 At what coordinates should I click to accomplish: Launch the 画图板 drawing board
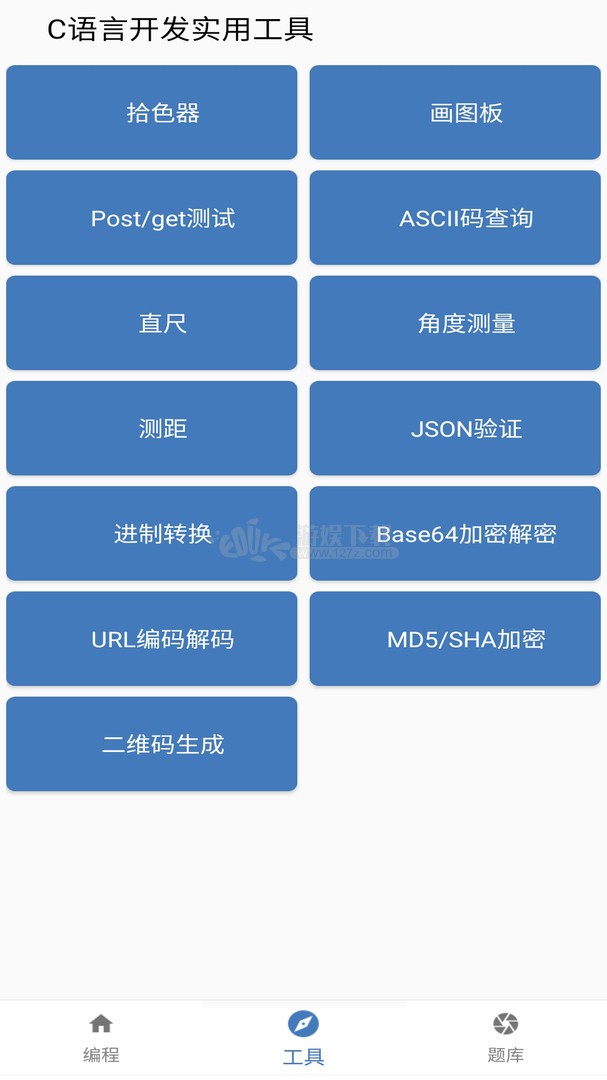click(455, 112)
